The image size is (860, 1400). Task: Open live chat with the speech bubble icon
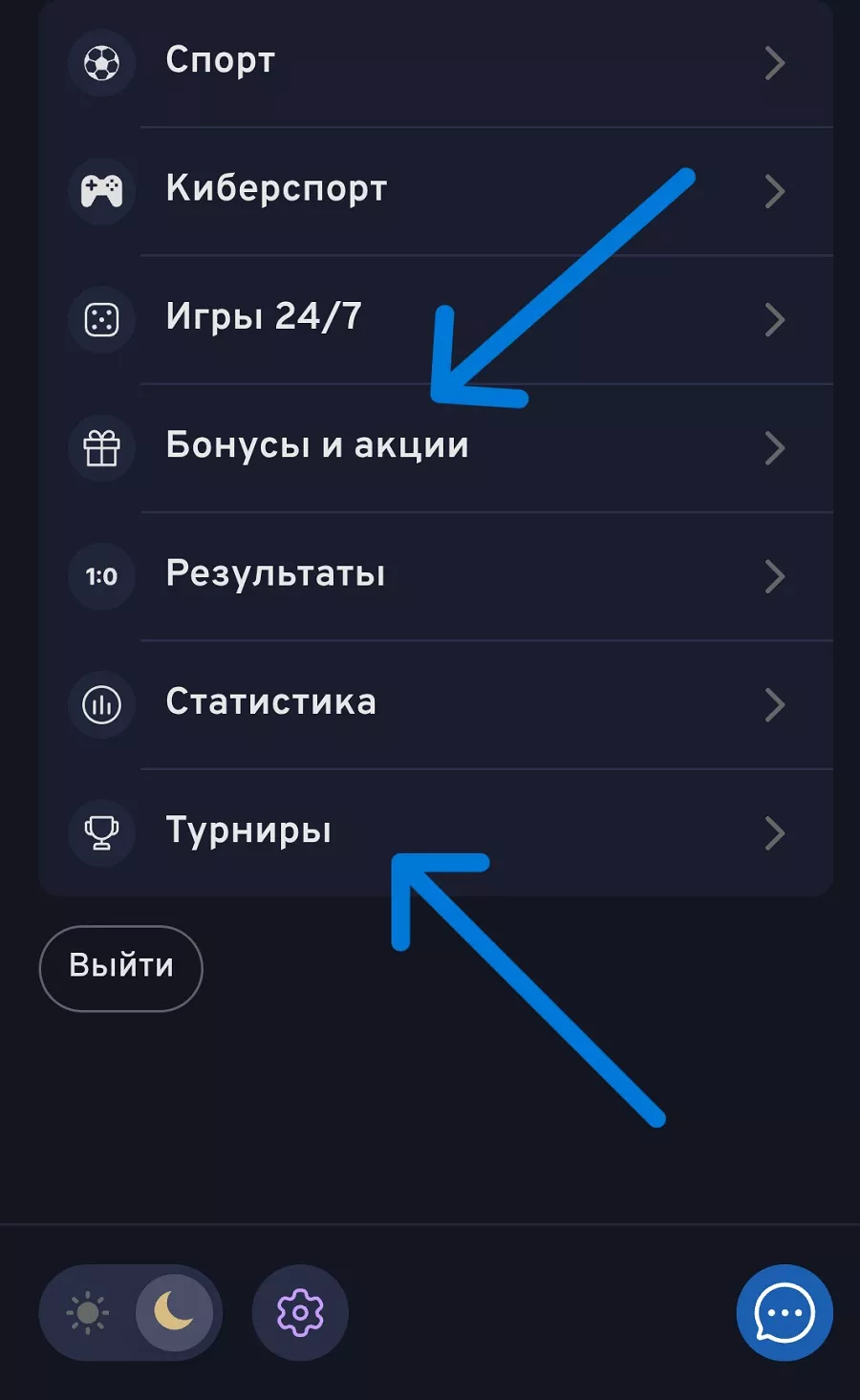coord(784,1312)
